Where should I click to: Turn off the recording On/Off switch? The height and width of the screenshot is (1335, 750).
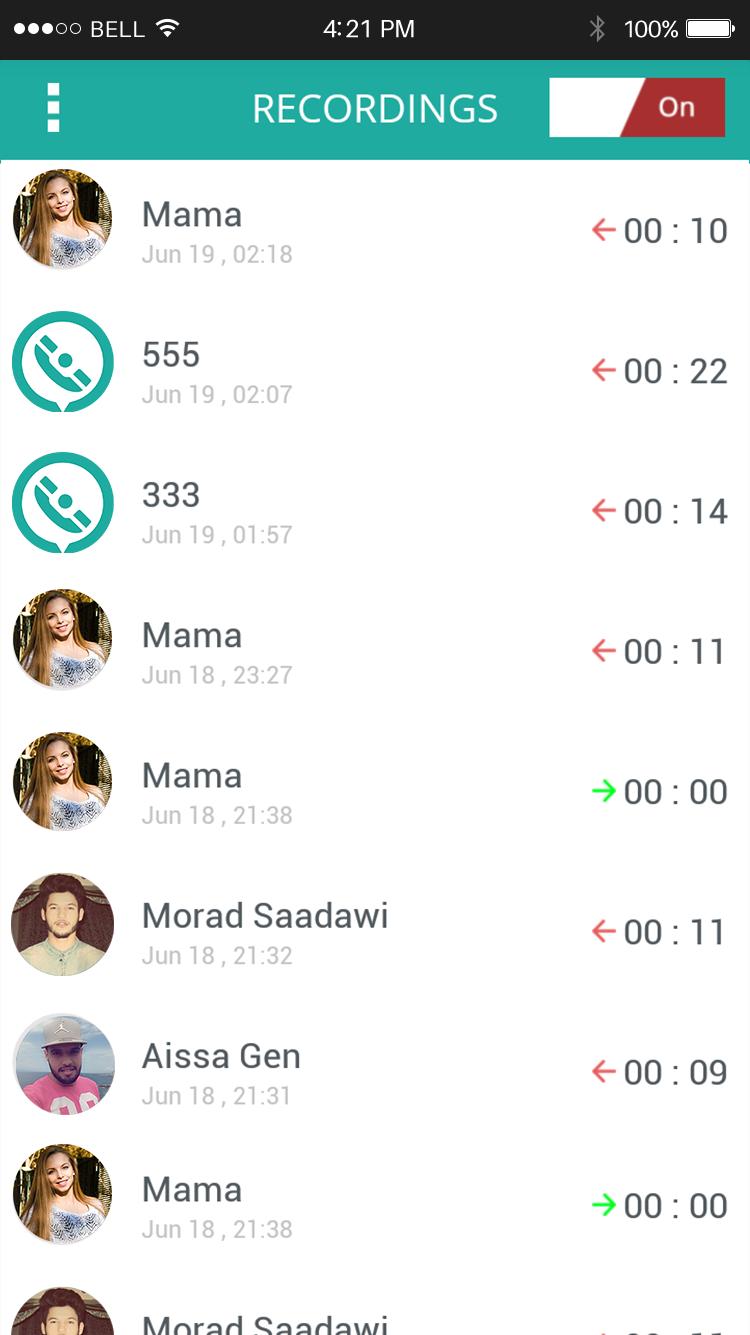(637, 107)
